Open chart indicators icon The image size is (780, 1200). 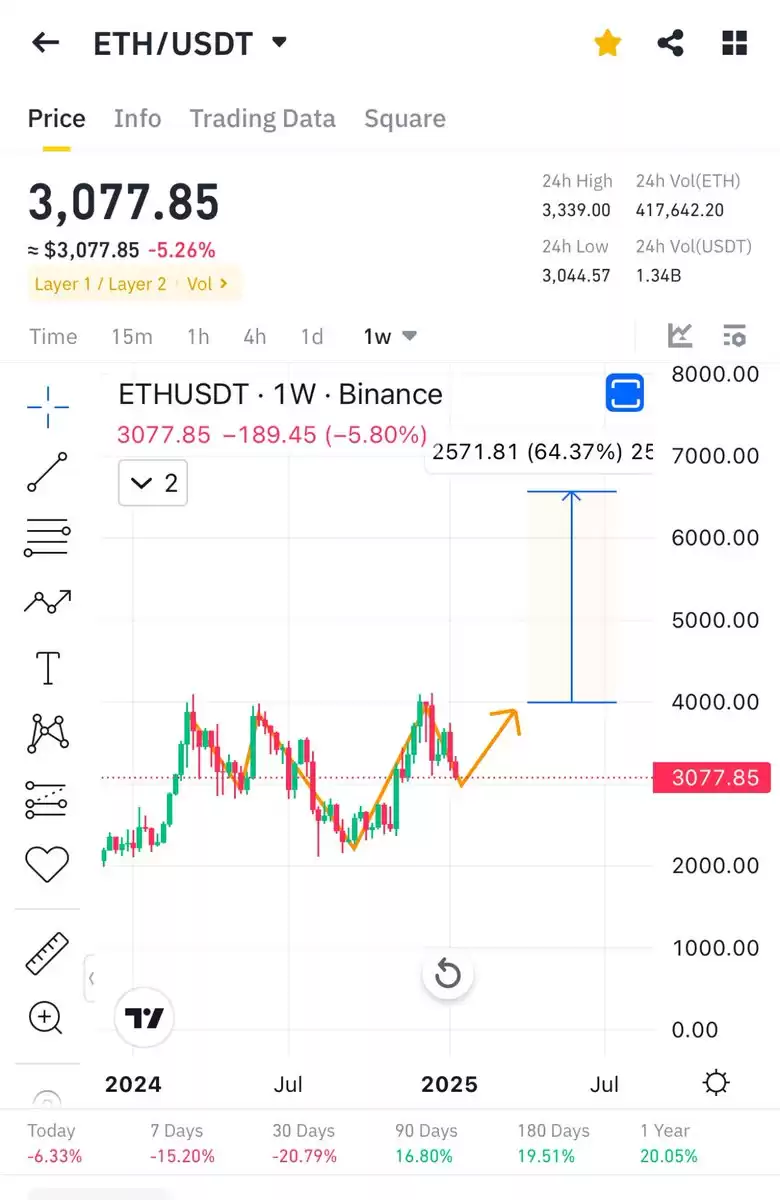click(680, 336)
